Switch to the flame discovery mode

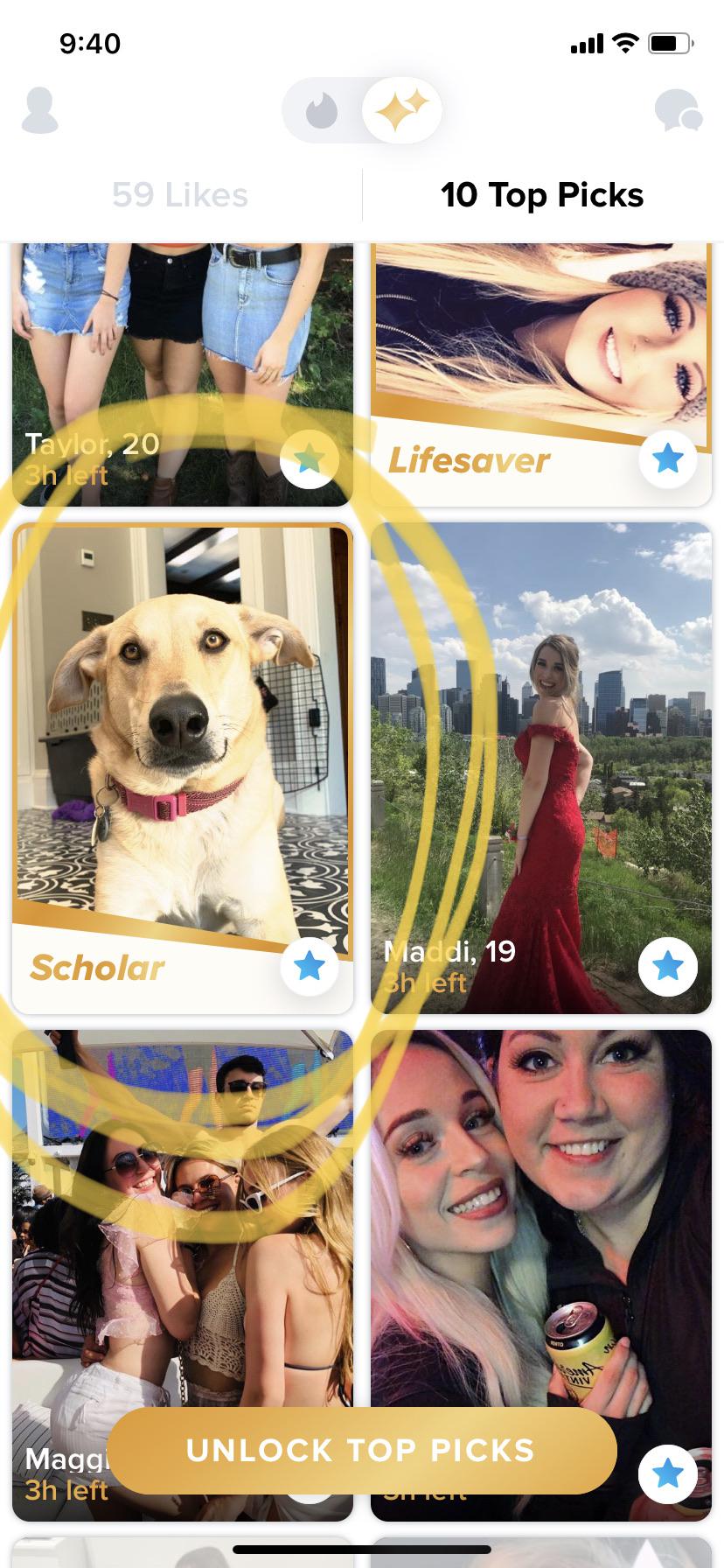point(322,111)
